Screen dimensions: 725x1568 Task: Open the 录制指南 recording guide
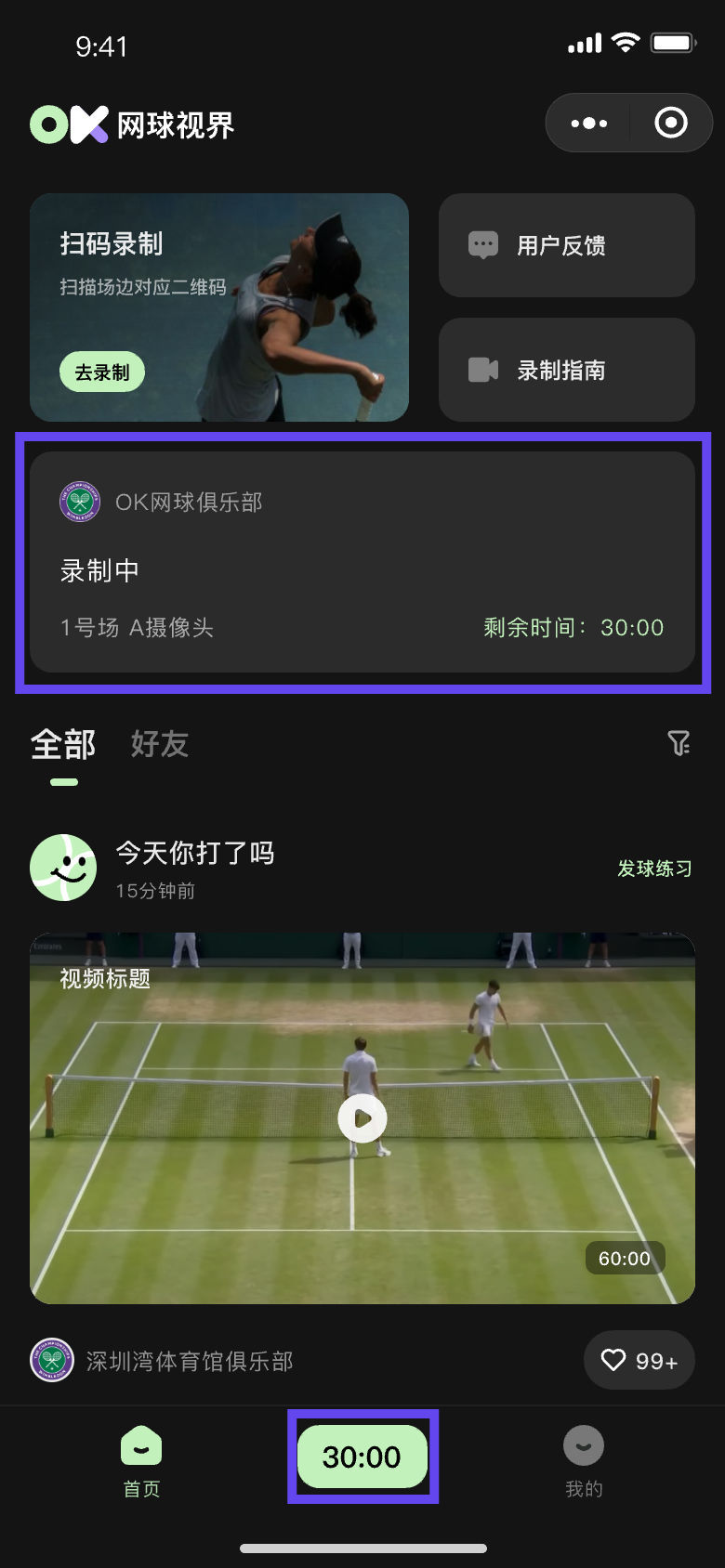[x=566, y=370]
